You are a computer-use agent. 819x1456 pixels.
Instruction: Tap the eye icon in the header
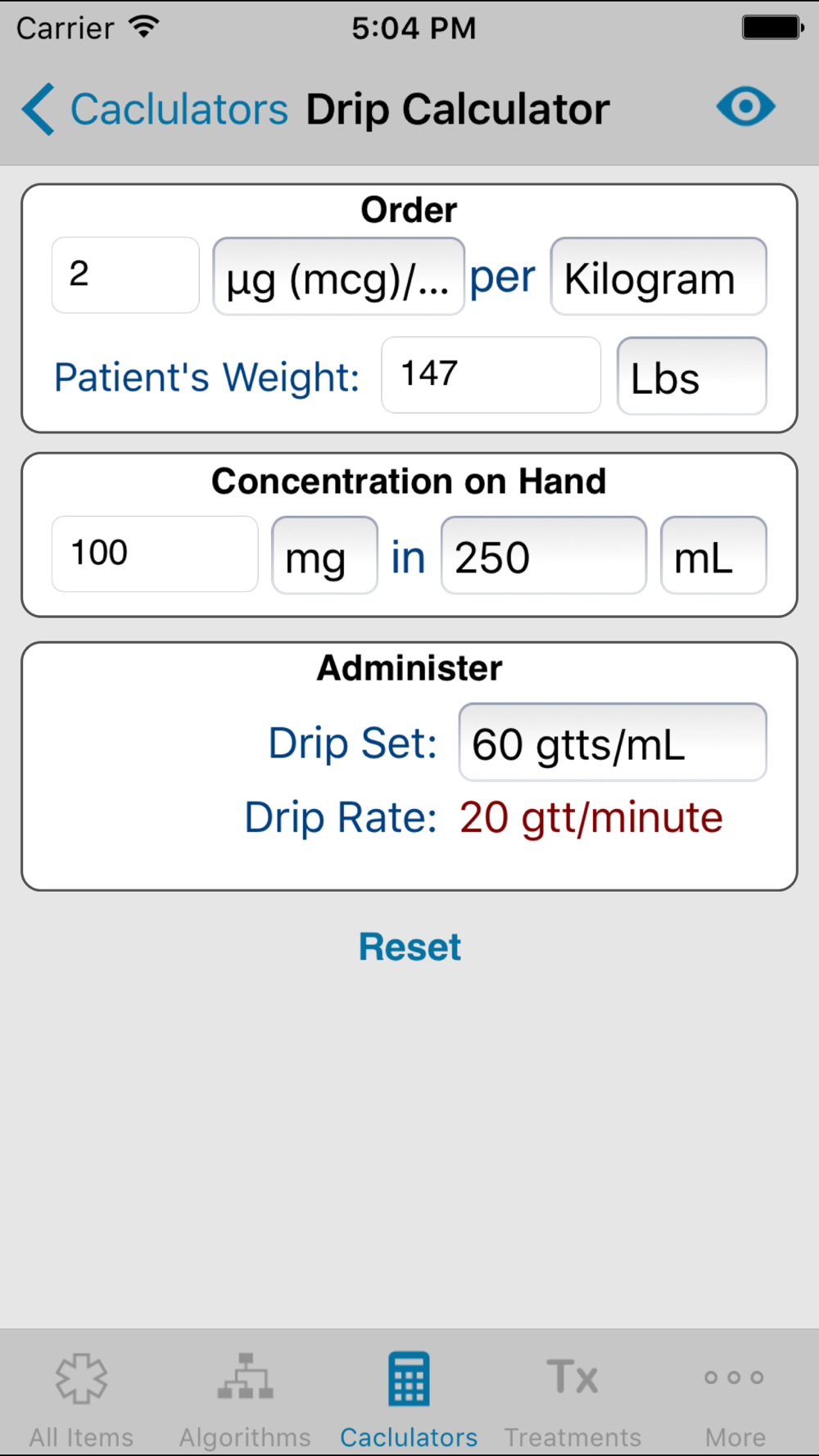[745, 107]
